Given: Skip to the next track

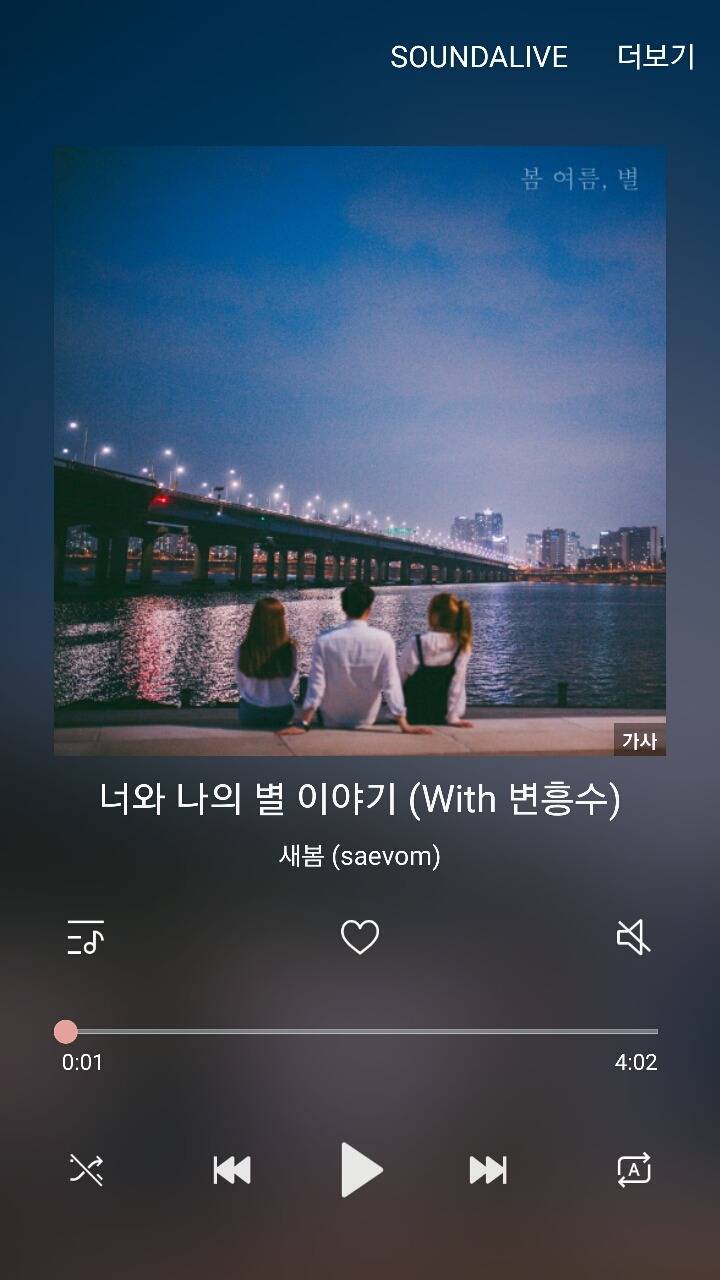Looking at the screenshot, I should click(x=488, y=1169).
